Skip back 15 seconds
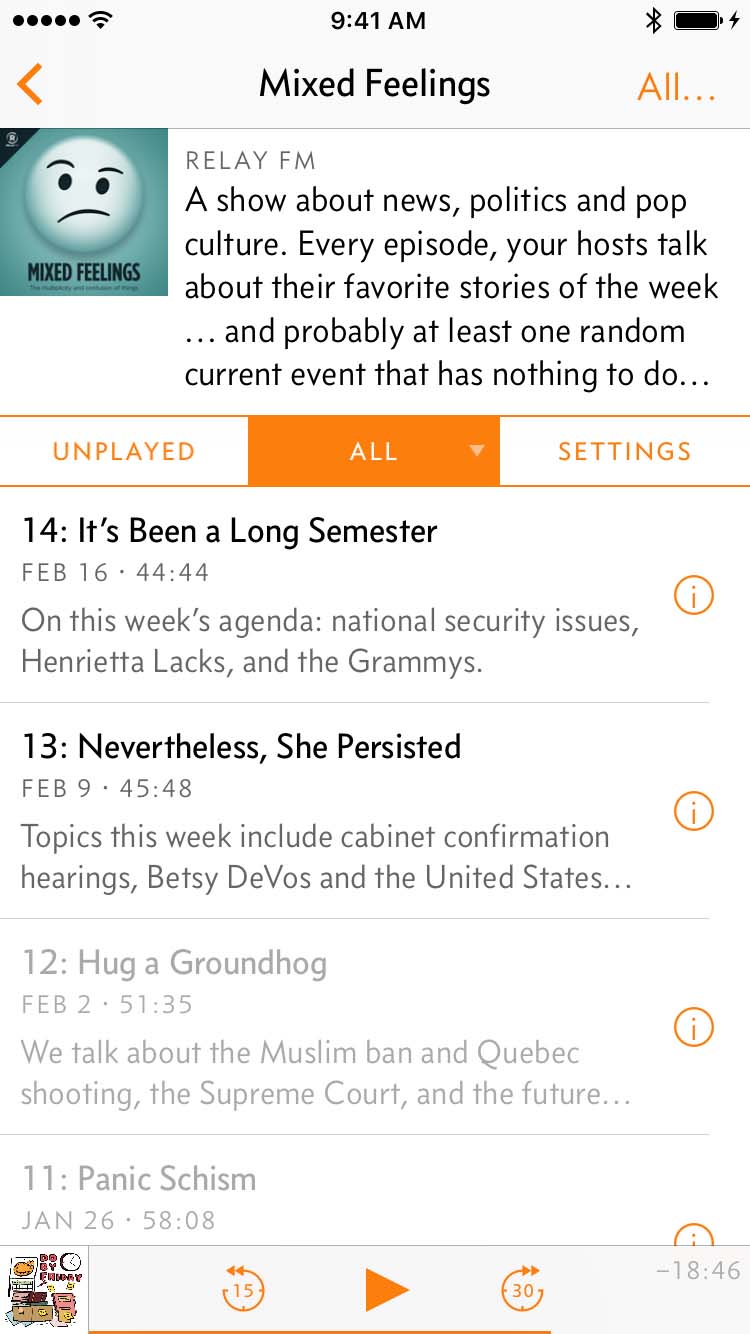 coord(243,1289)
